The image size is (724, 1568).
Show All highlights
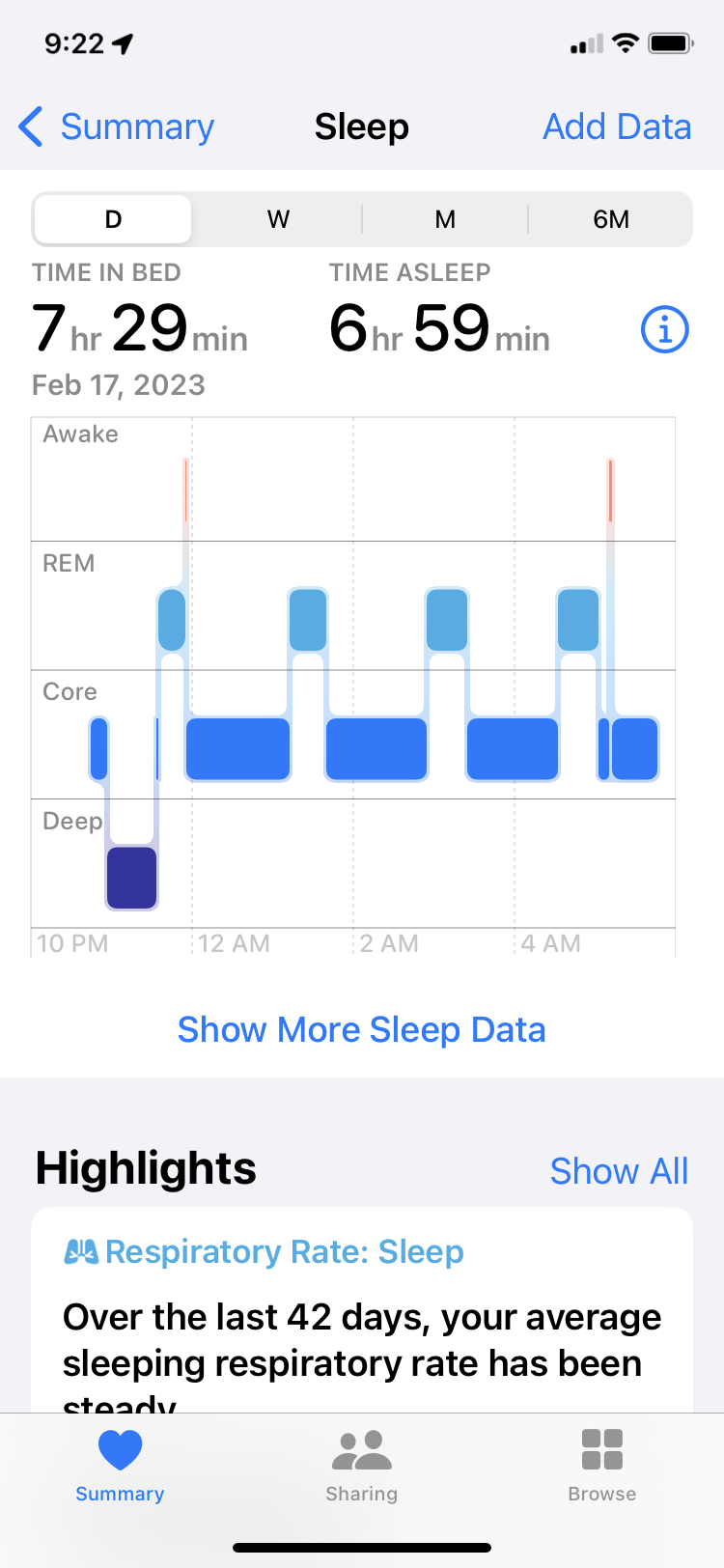click(x=618, y=1170)
